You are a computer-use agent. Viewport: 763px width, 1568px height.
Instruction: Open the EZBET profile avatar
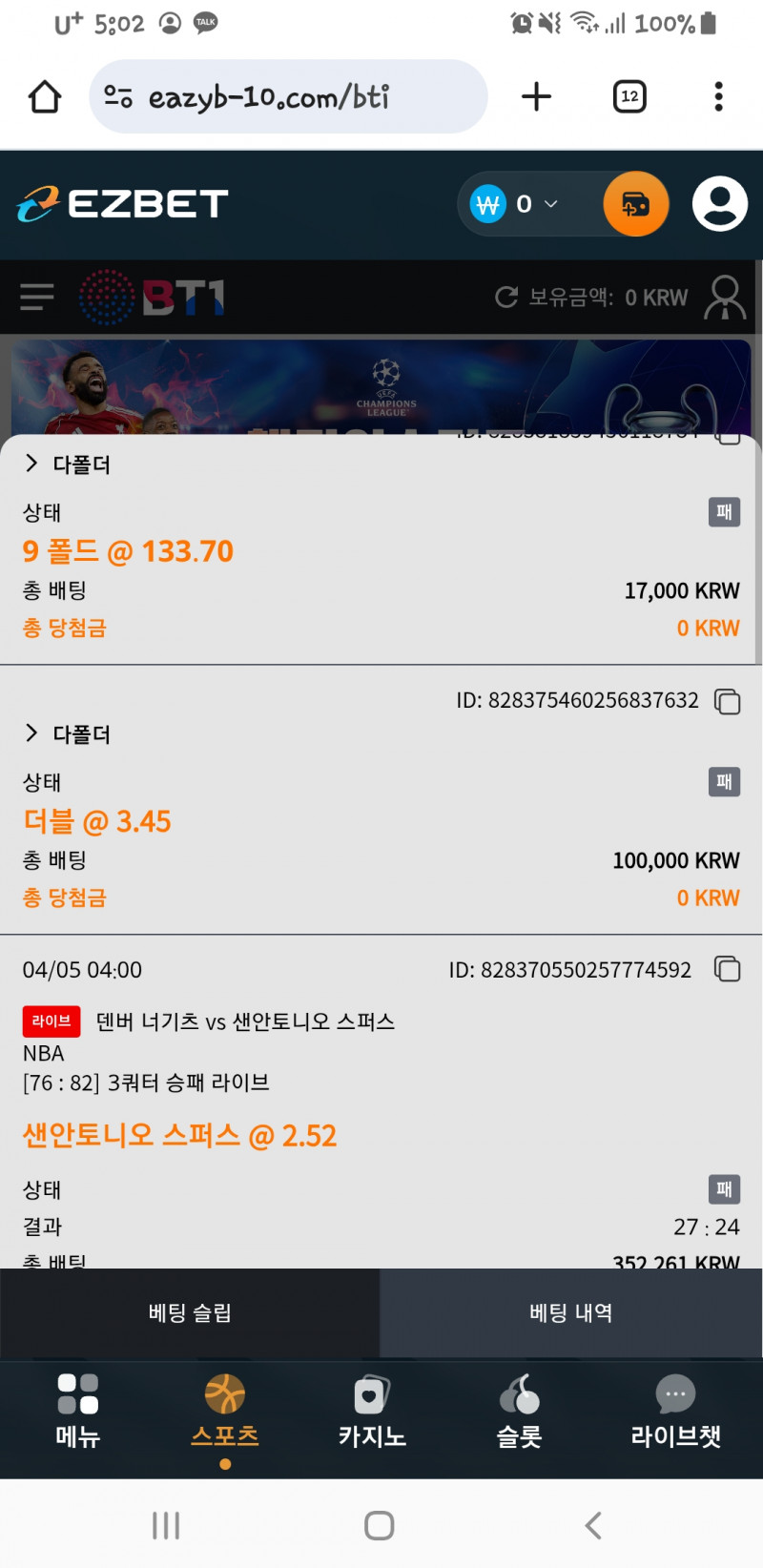point(719,204)
